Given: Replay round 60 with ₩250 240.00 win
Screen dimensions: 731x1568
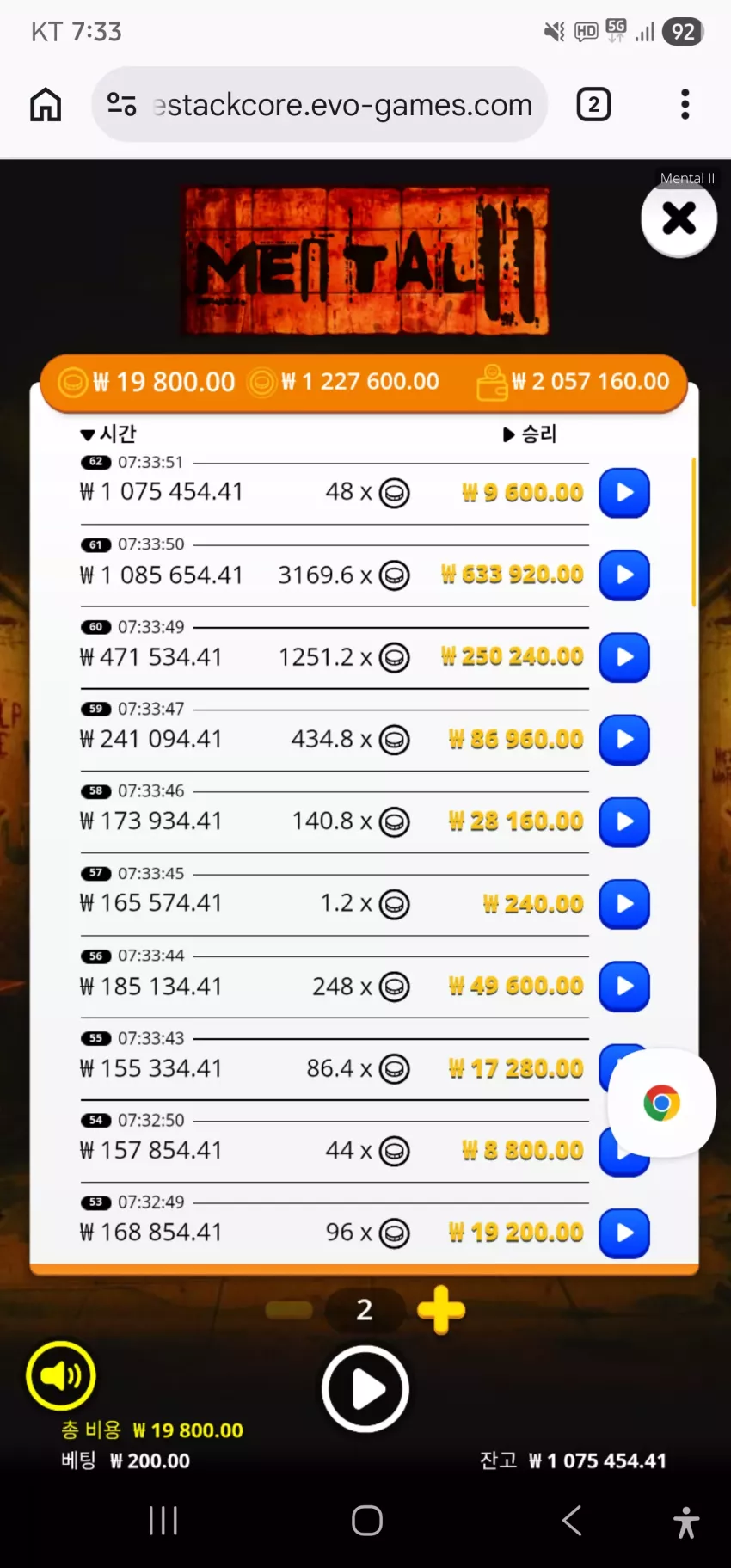Looking at the screenshot, I should coord(624,657).
